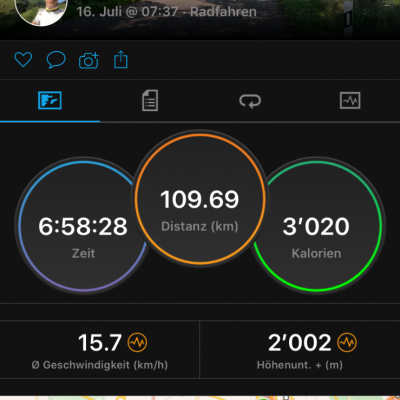Switch to the details list tab
This screenshot has width=400, height=400.
(x=150, y=100)
